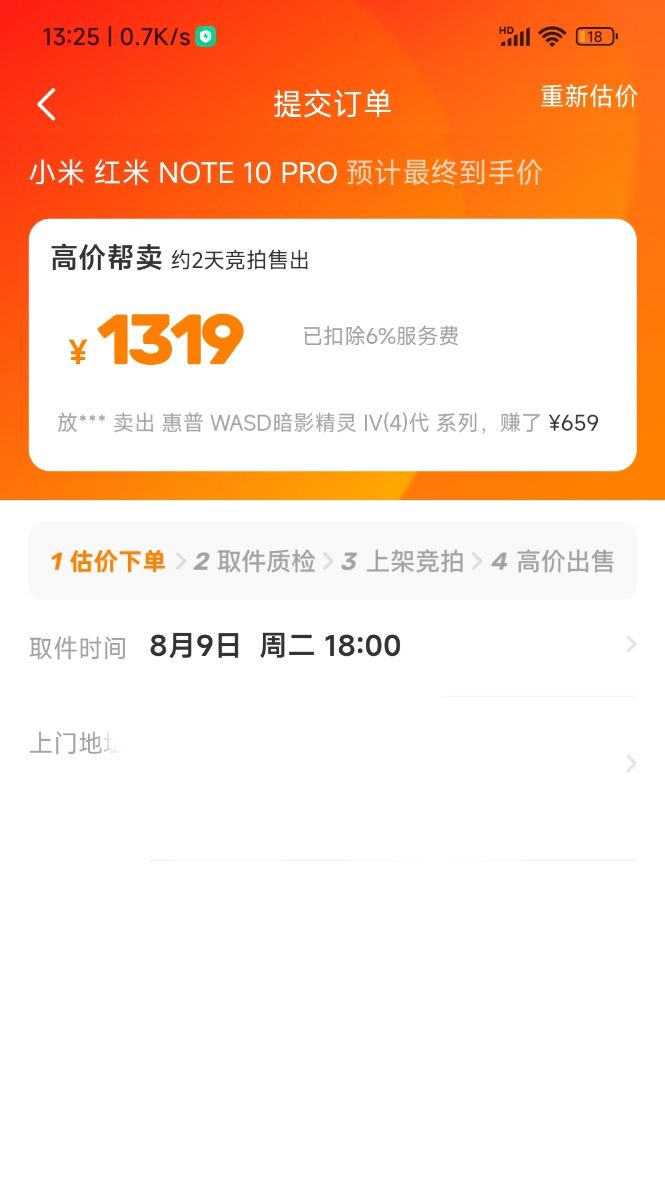The height and width of the screenshot is (1200, 665).
Task: Open the 上门地址 pickup address row
Action: [332, 763]
